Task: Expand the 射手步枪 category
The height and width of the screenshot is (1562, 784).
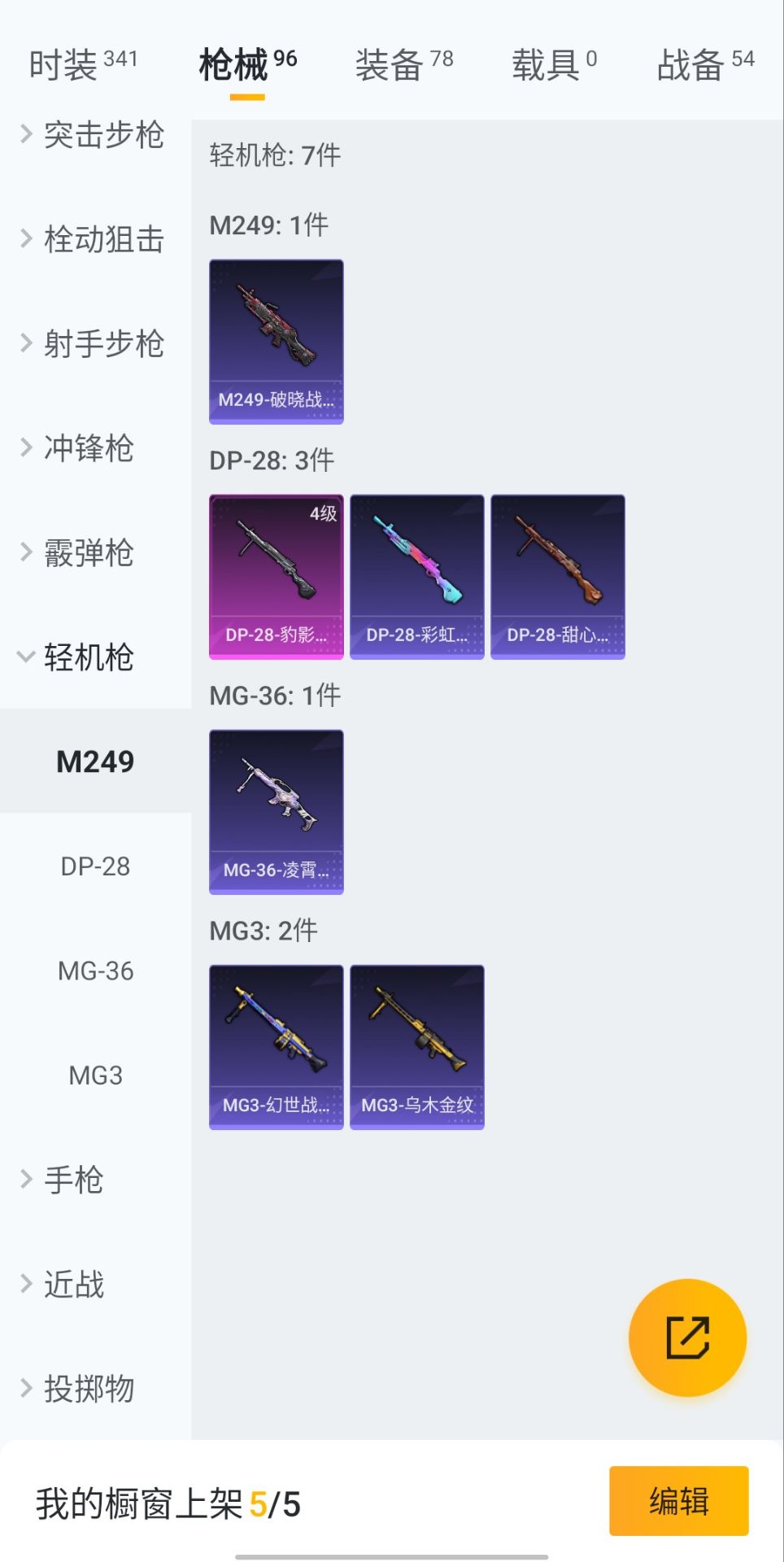Action: (94, 343)
